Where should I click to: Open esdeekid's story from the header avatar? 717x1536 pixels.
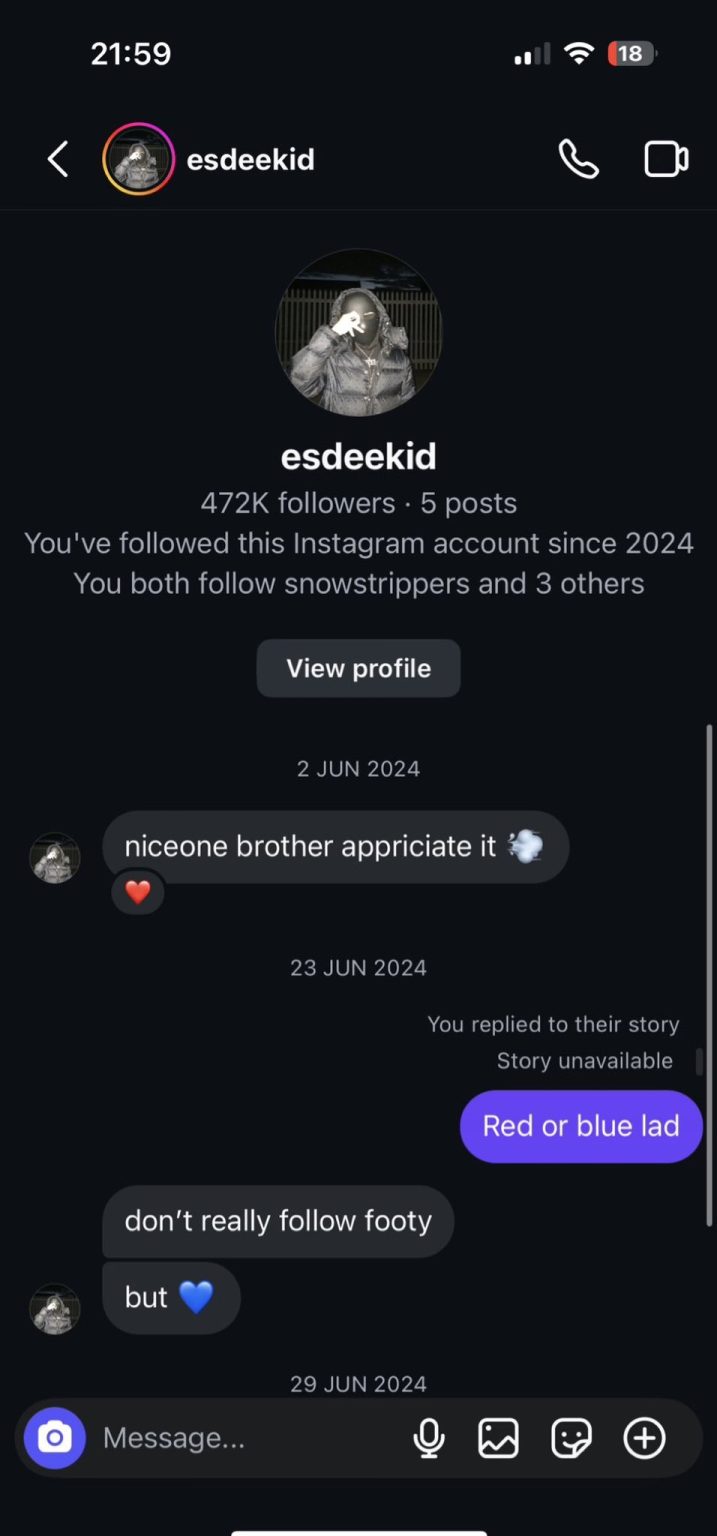(x=139, y=159)
